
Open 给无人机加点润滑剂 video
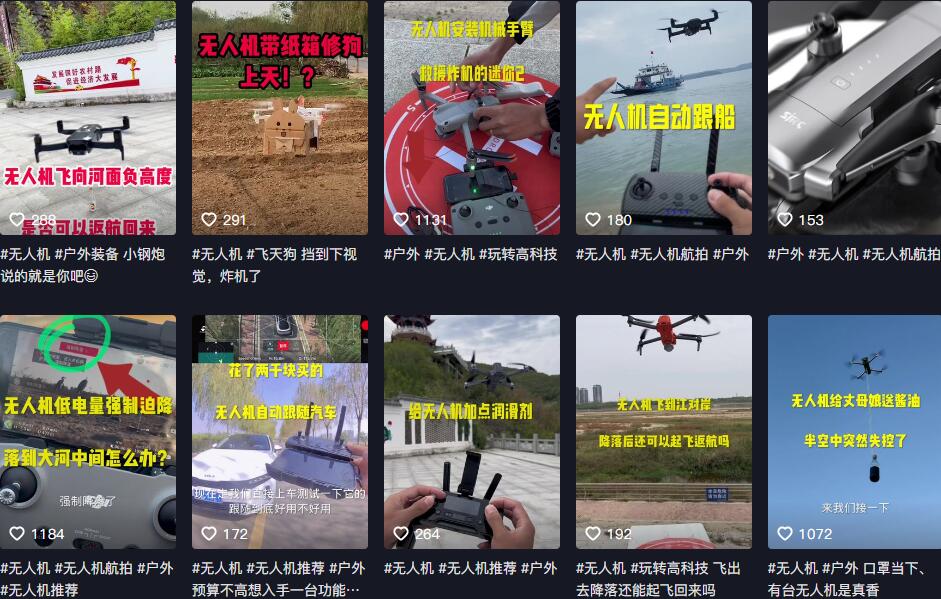[472, 432]
